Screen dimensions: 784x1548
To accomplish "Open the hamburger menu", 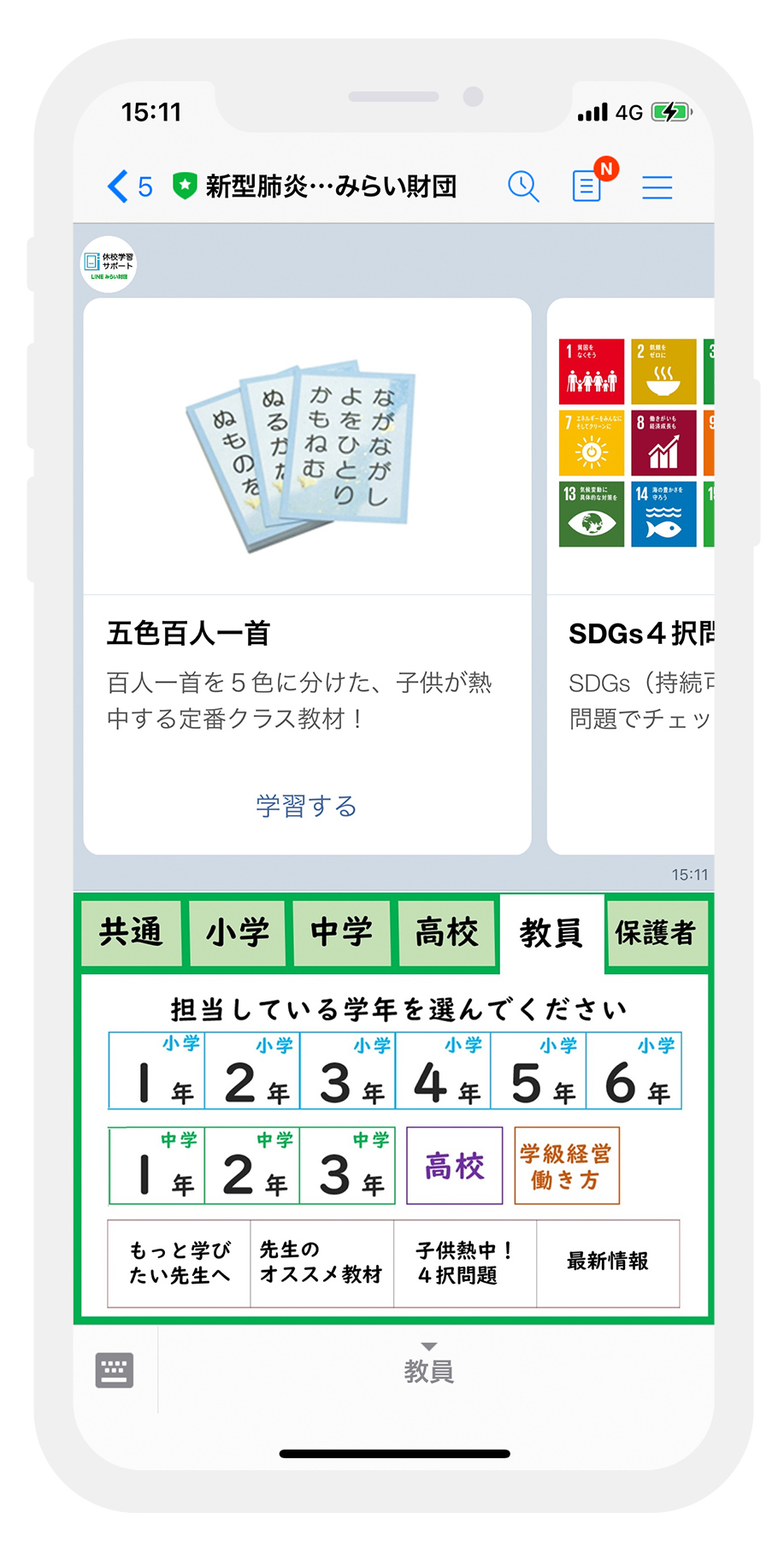I will [x=657, y=186].
